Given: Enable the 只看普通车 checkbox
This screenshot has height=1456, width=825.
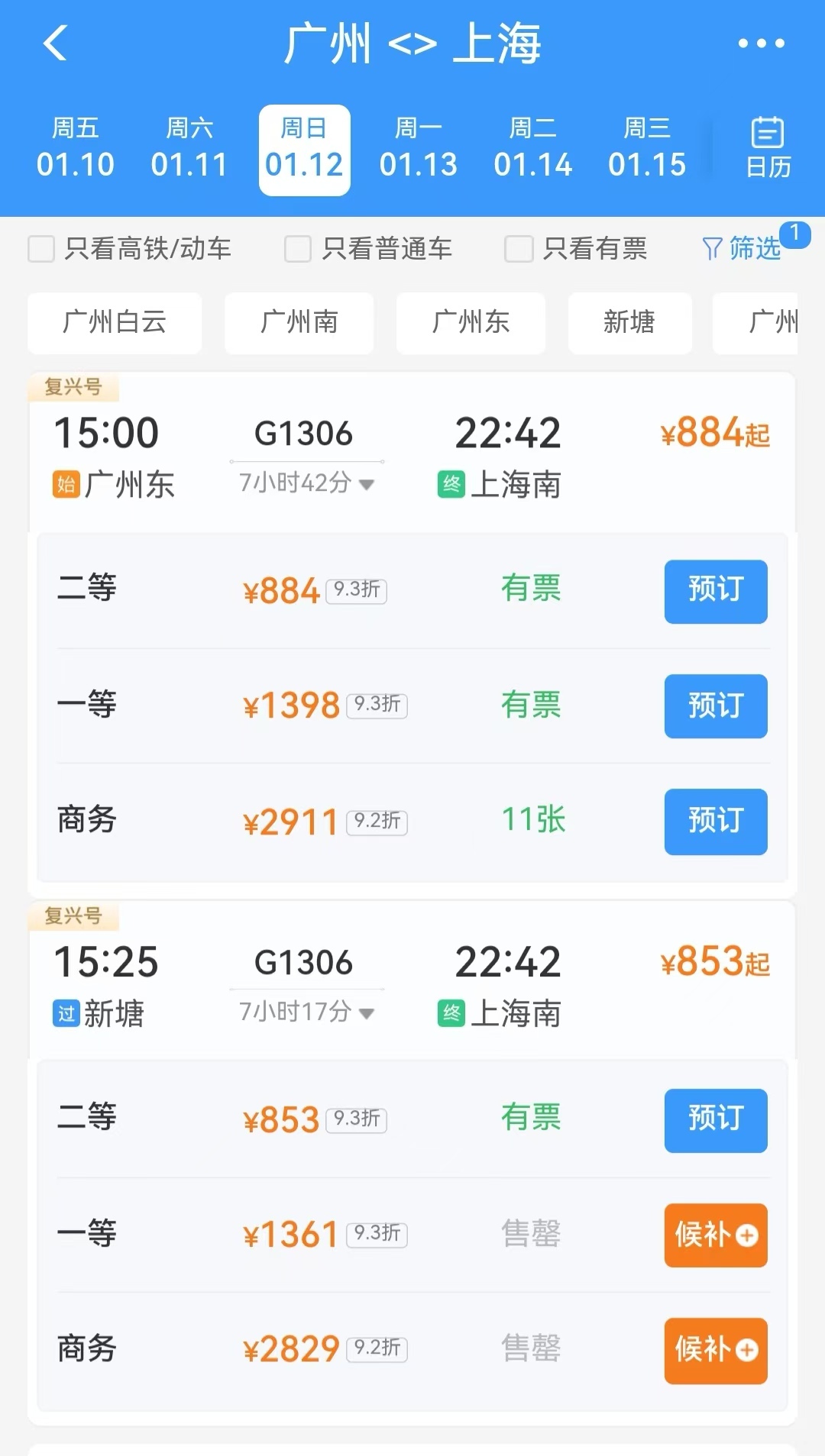Looking at the screenshot, I should 297,249.
